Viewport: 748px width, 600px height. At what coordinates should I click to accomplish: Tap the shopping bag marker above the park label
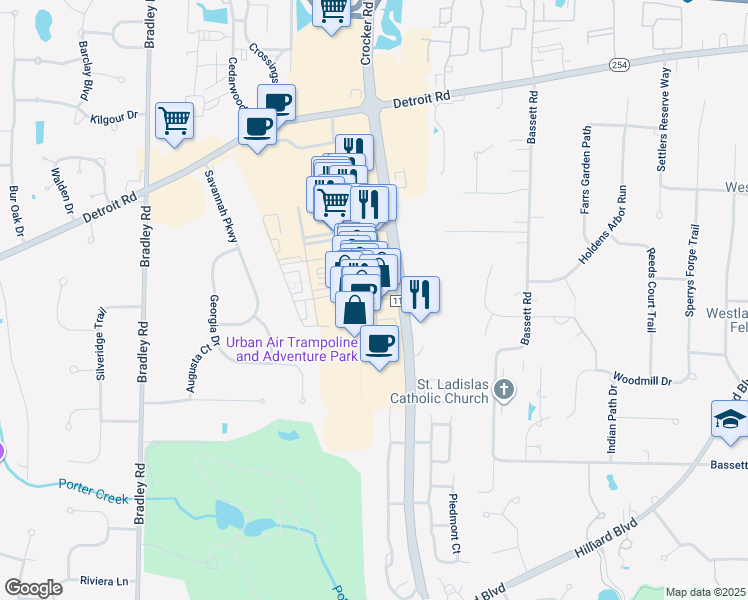354,310
